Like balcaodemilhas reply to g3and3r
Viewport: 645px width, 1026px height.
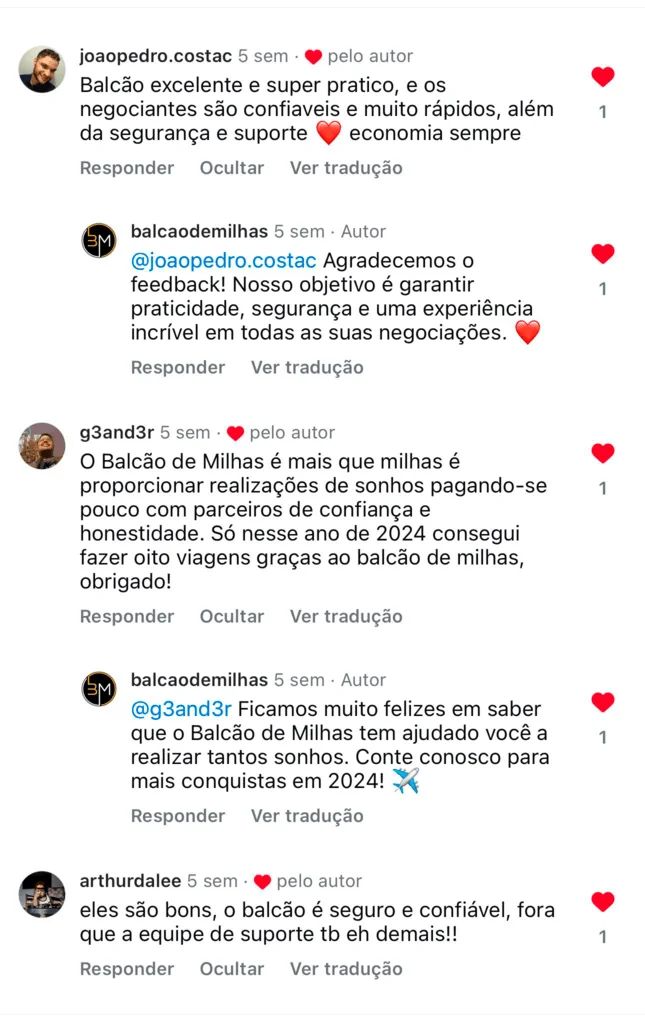click(602, 702)
